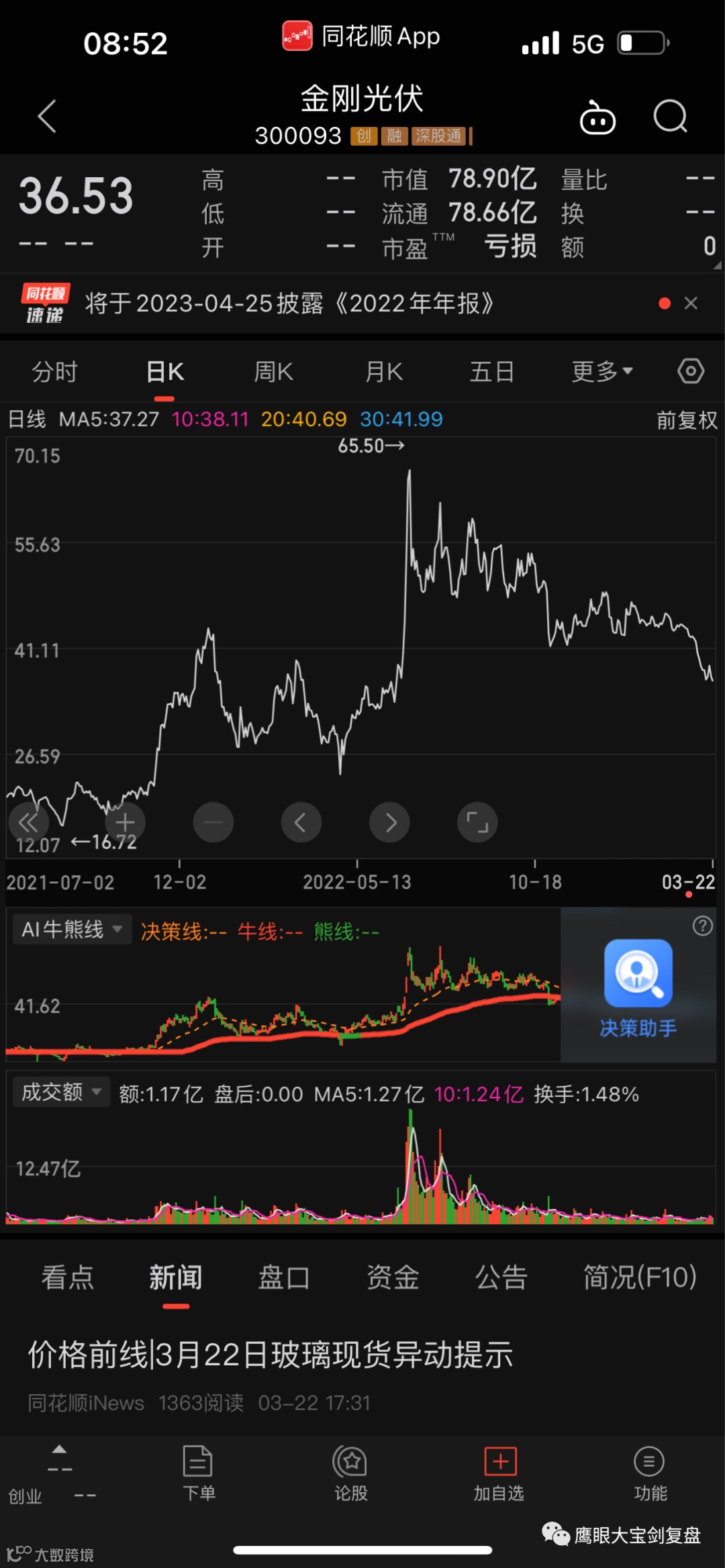Viewport: 725px width, 1568px height.
Task: Expand chart to fullscreen
Action: point(477,822)
